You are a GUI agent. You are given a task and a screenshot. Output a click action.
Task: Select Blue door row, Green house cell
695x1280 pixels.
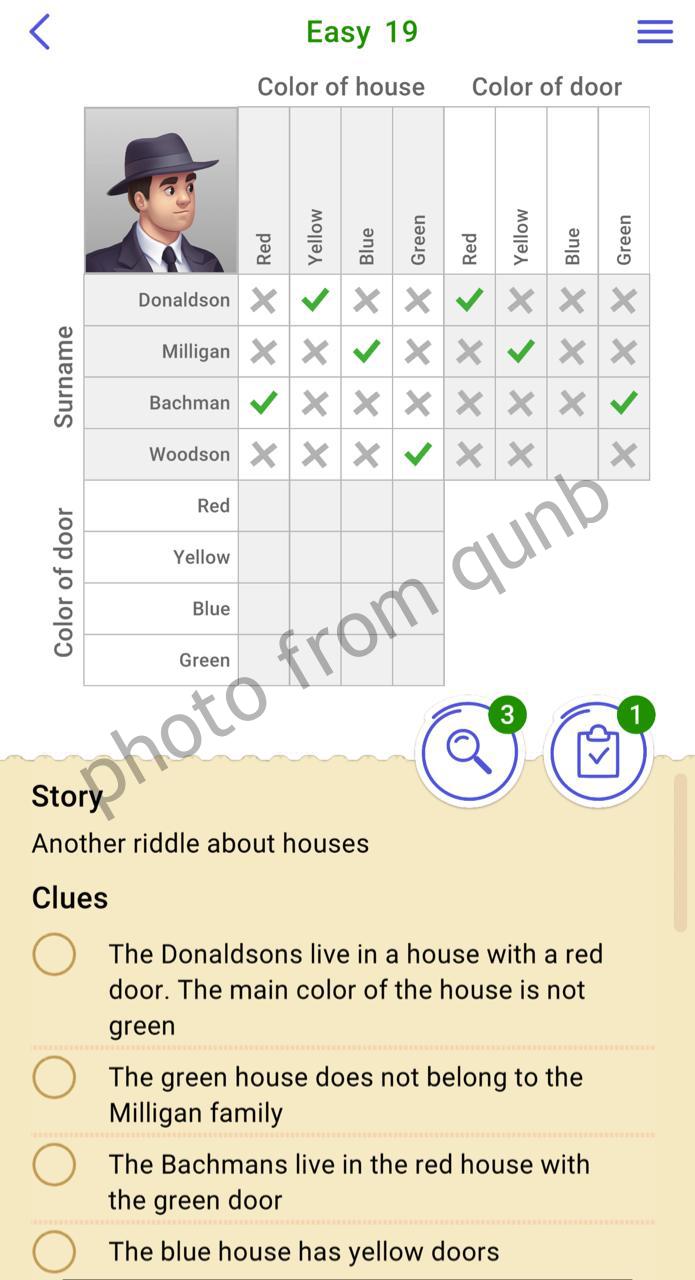pyautogui.click(x=418, y=609)
